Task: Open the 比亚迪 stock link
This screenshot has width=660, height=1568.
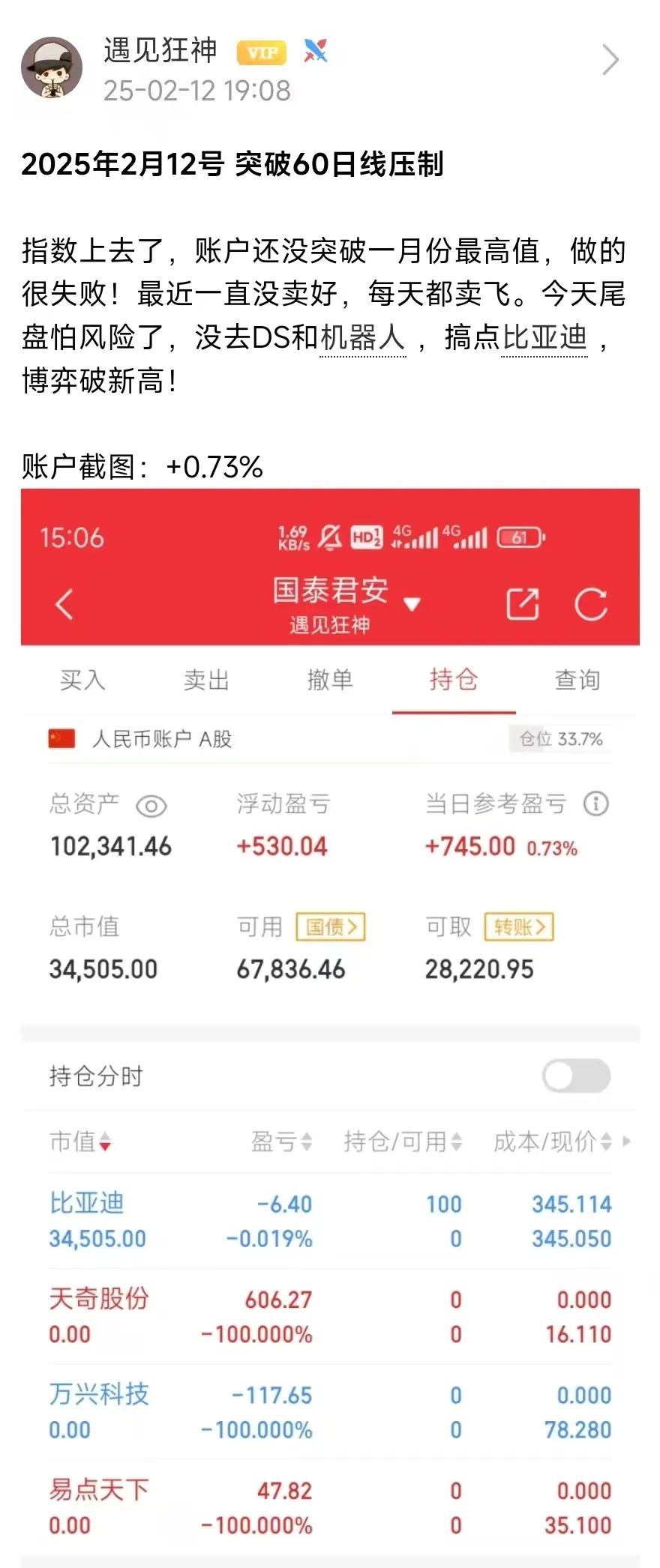Action: tap(544, 338)
